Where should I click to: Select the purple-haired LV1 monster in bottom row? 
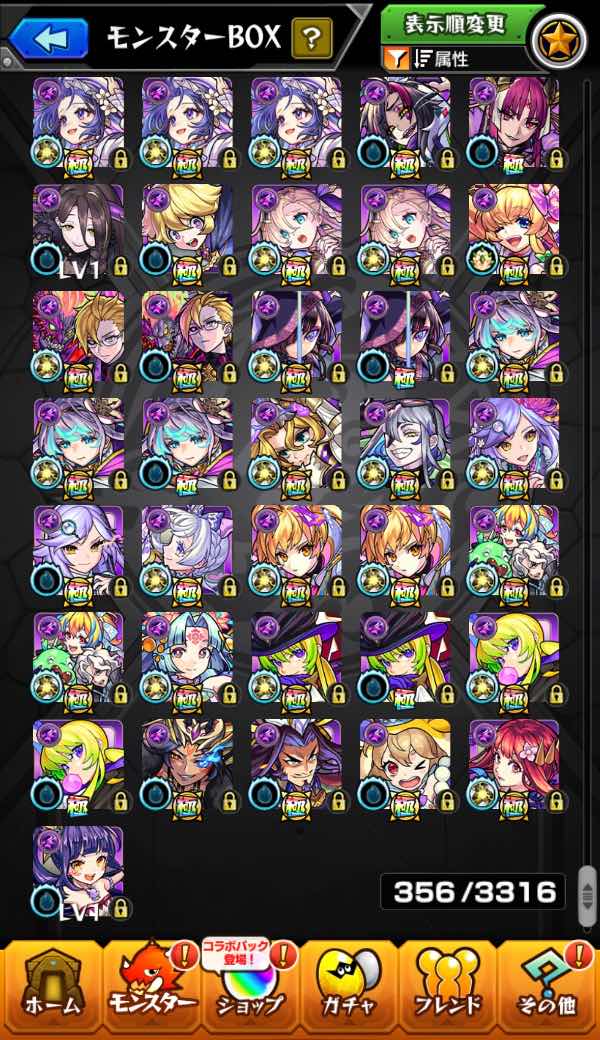79,871
